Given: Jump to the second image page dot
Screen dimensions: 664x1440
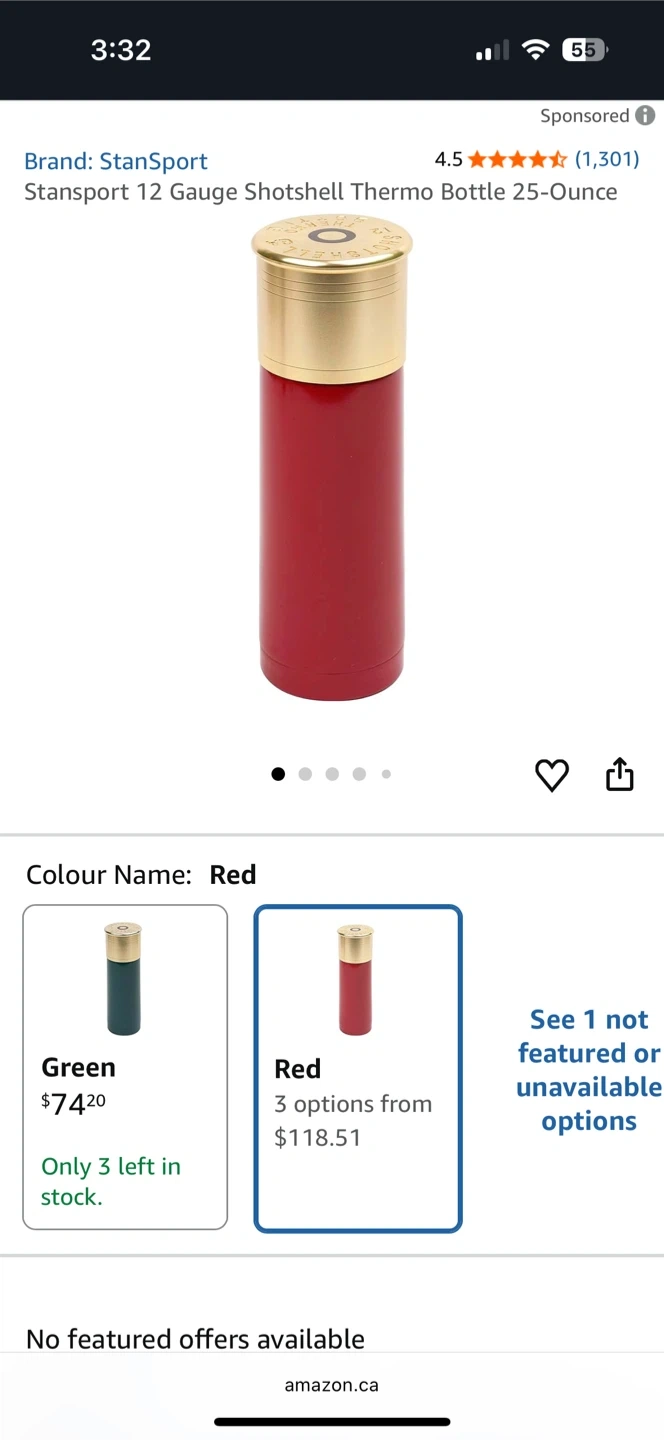Looking at the screenshot, I should [x=305, y=774].
